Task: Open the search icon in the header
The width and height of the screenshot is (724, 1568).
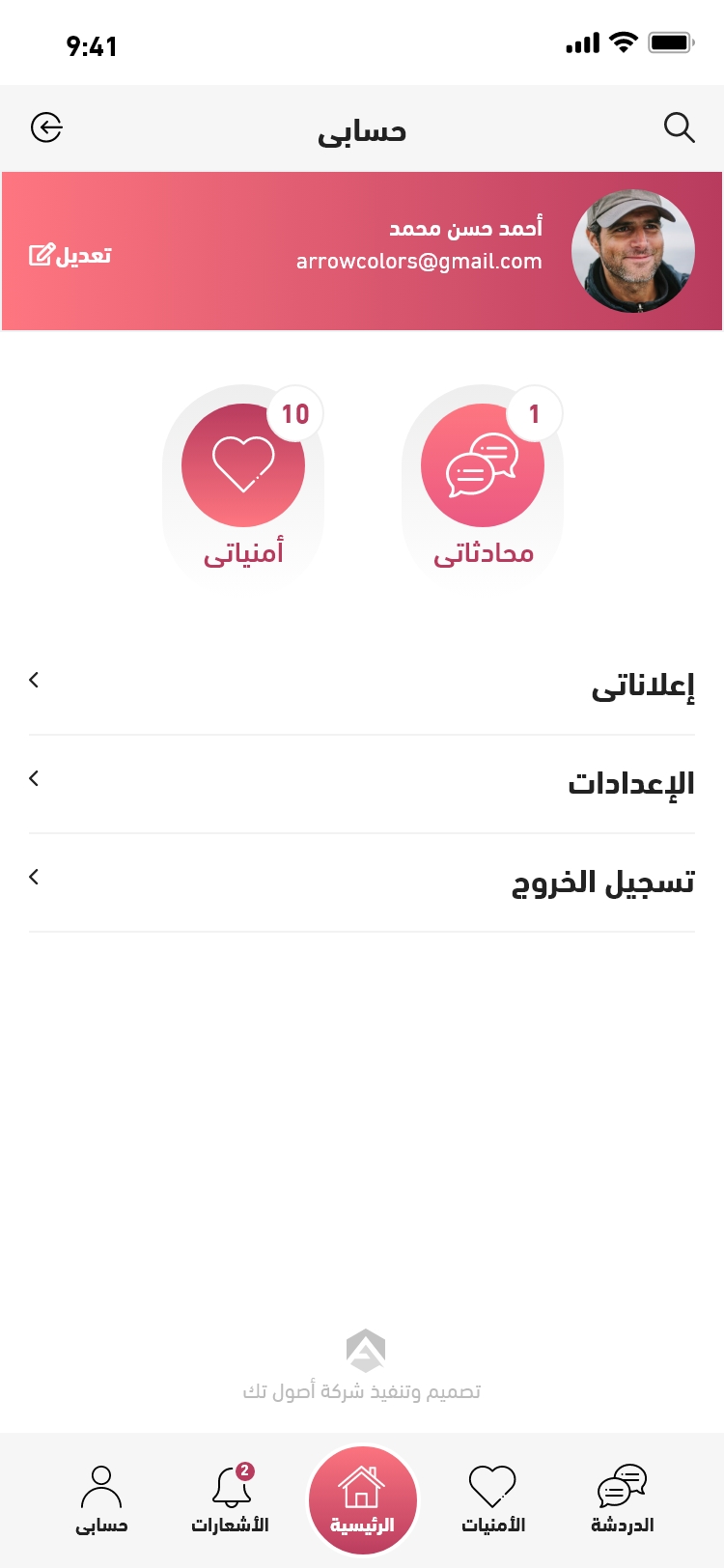Action: (x=680, y=127)
